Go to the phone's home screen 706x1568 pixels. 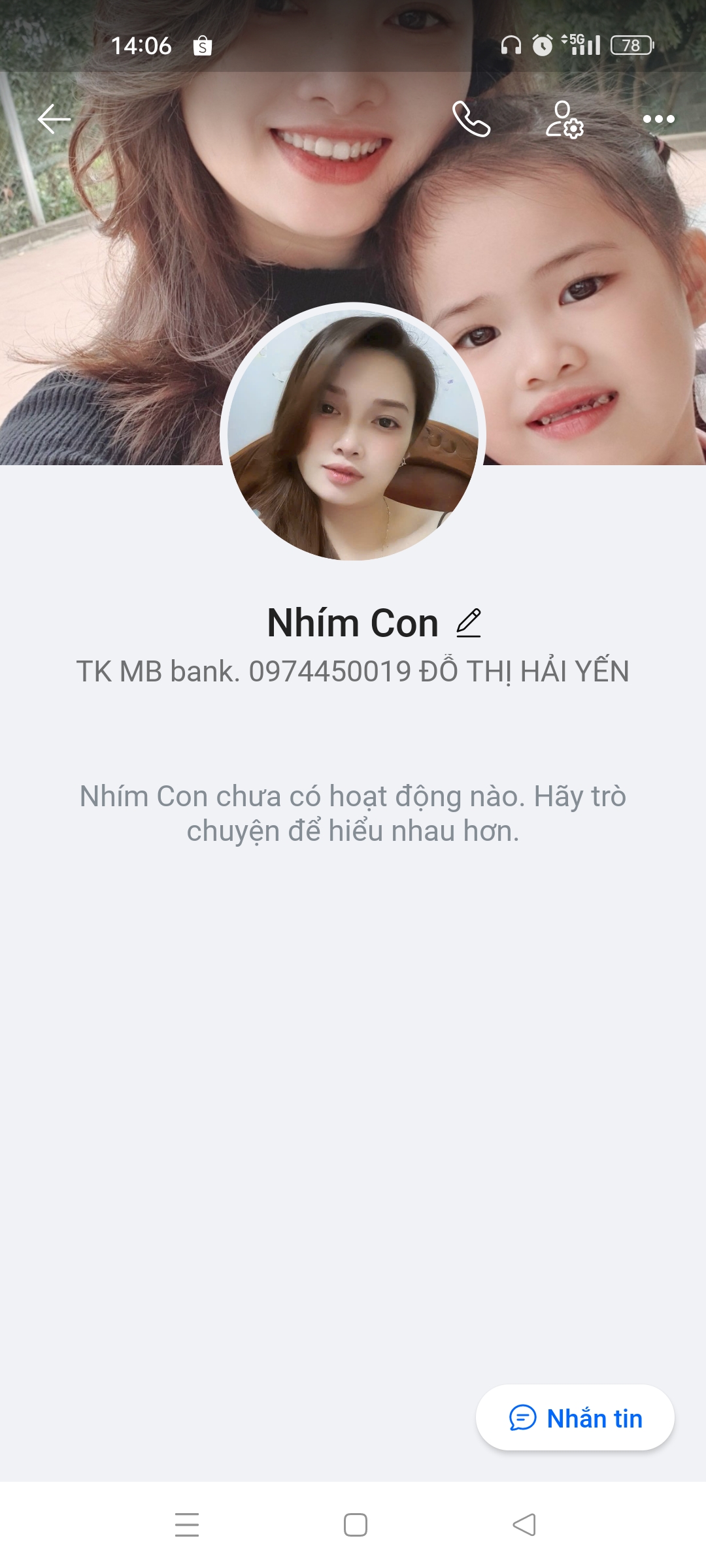[355, 1525]
